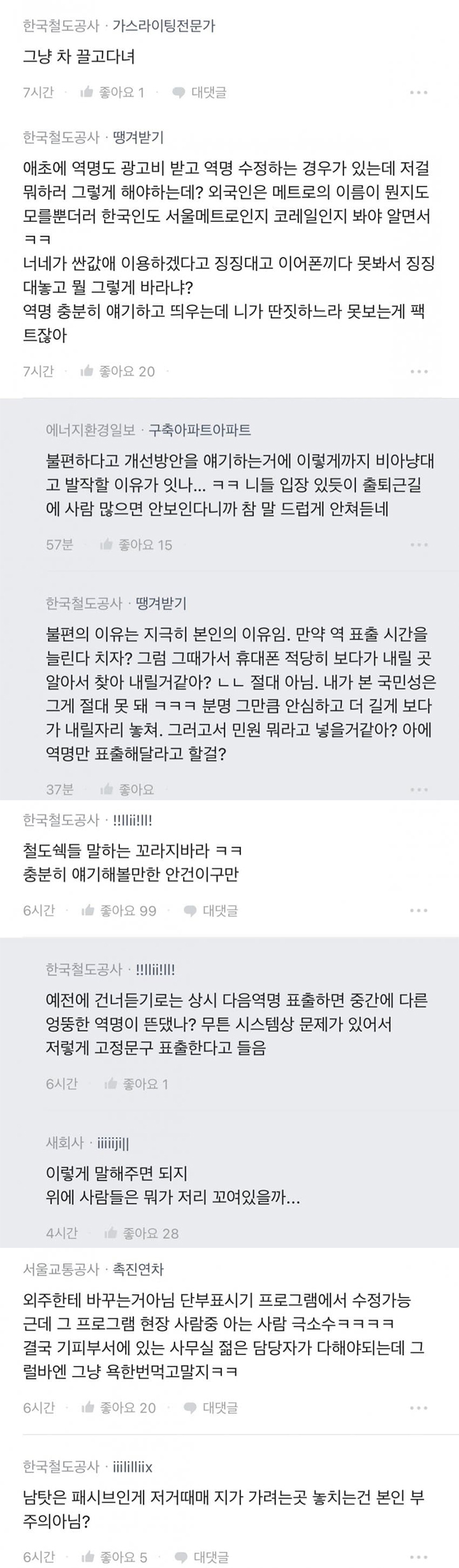Like 땡겨받기's reply posted 37분 ago
Screen dimensions: 459x1568
point(127,789)
